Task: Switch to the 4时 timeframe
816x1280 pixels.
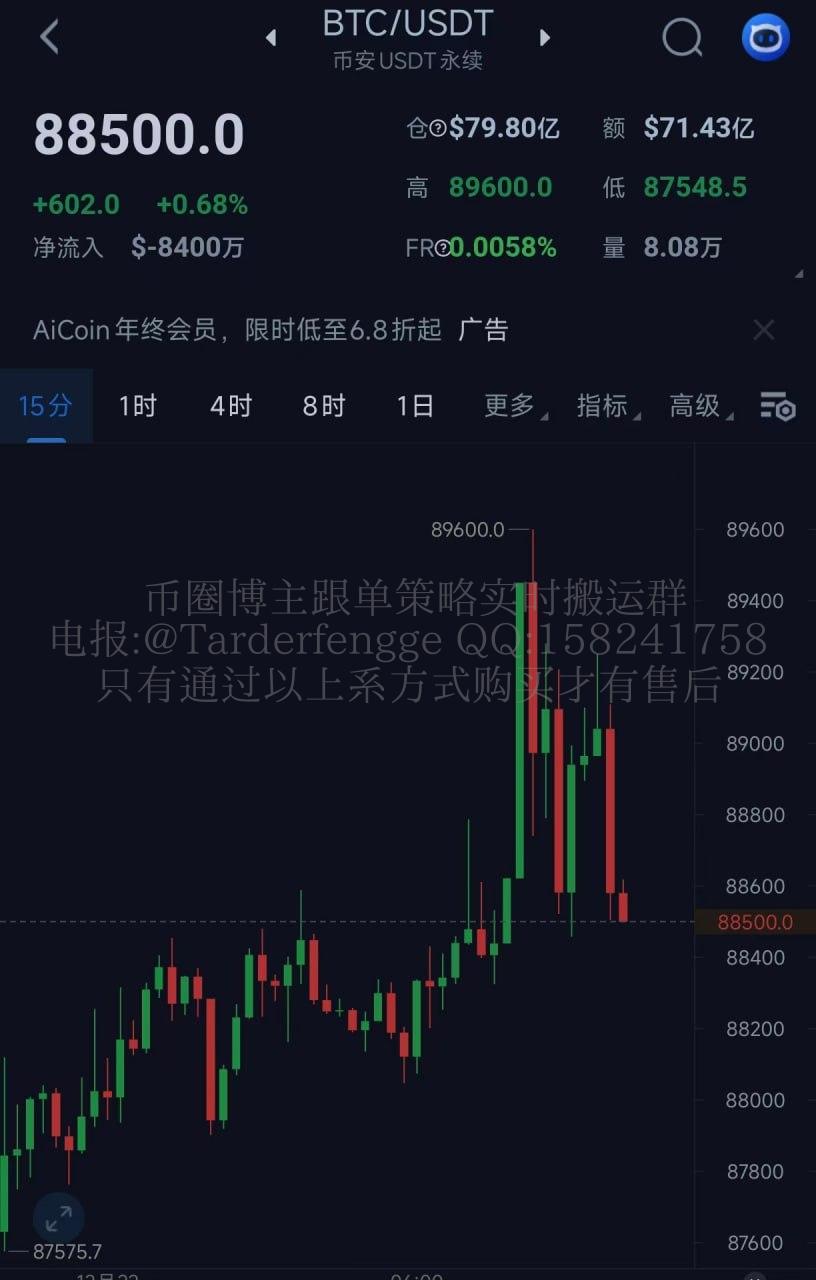Action: pos(230,406)
